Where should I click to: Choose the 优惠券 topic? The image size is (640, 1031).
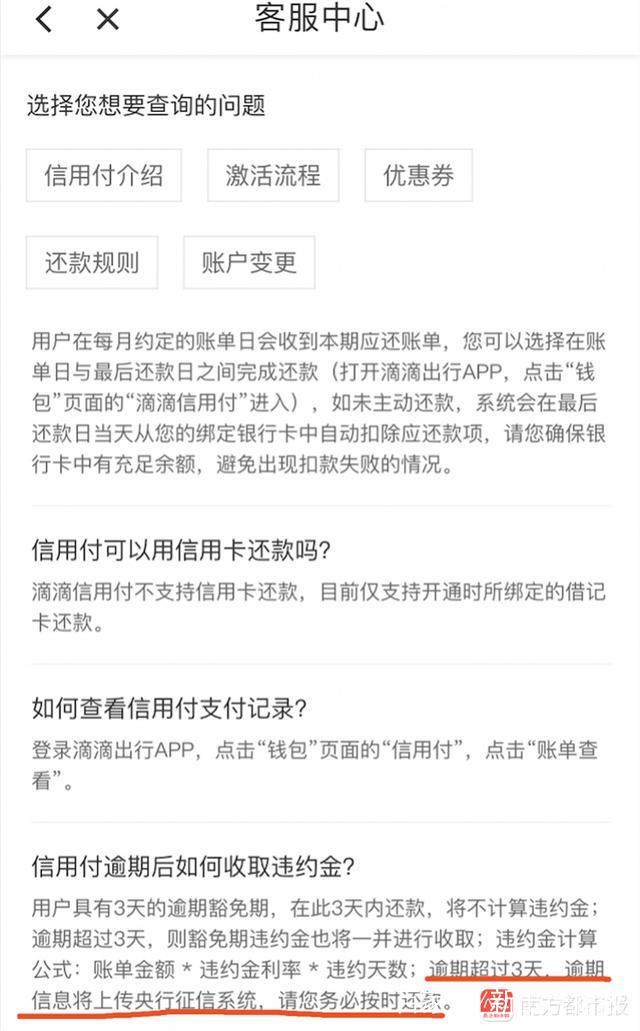[418, 175]
